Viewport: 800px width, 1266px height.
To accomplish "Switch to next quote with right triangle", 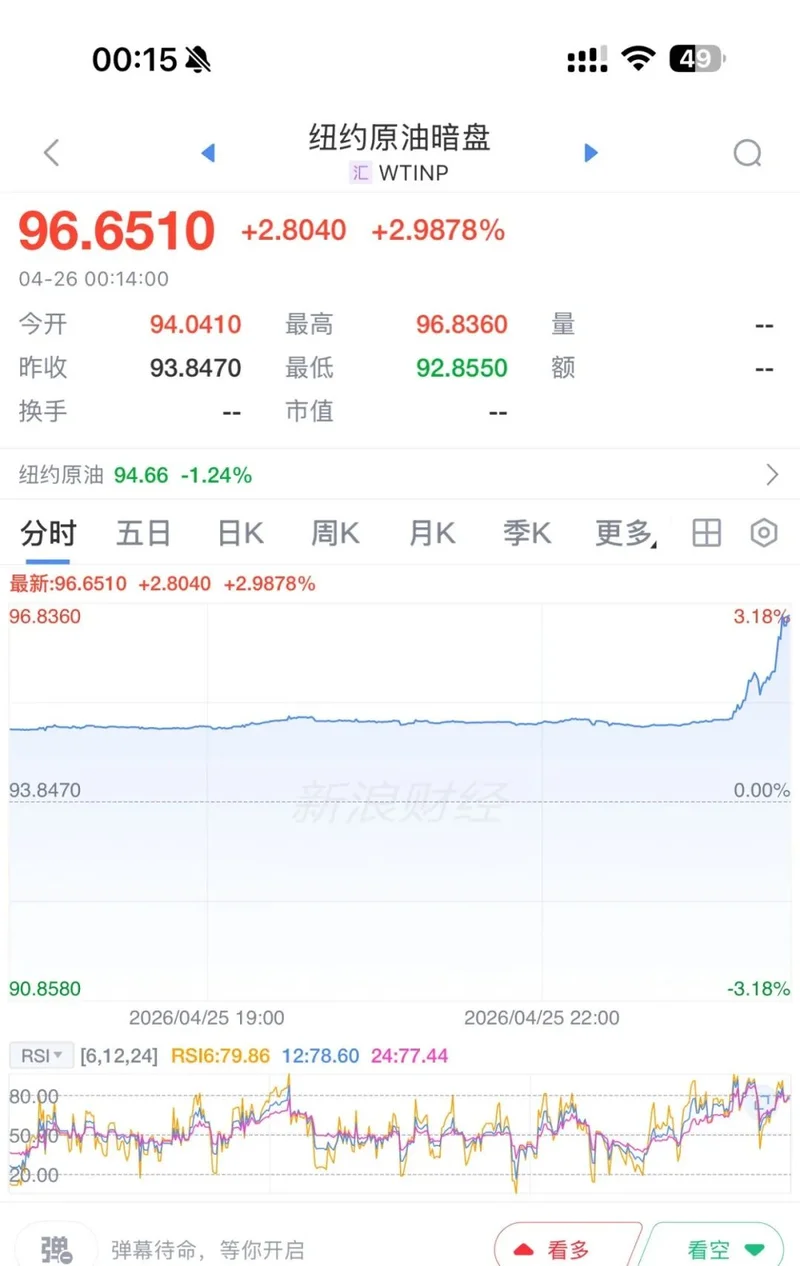I will [591, 153].
